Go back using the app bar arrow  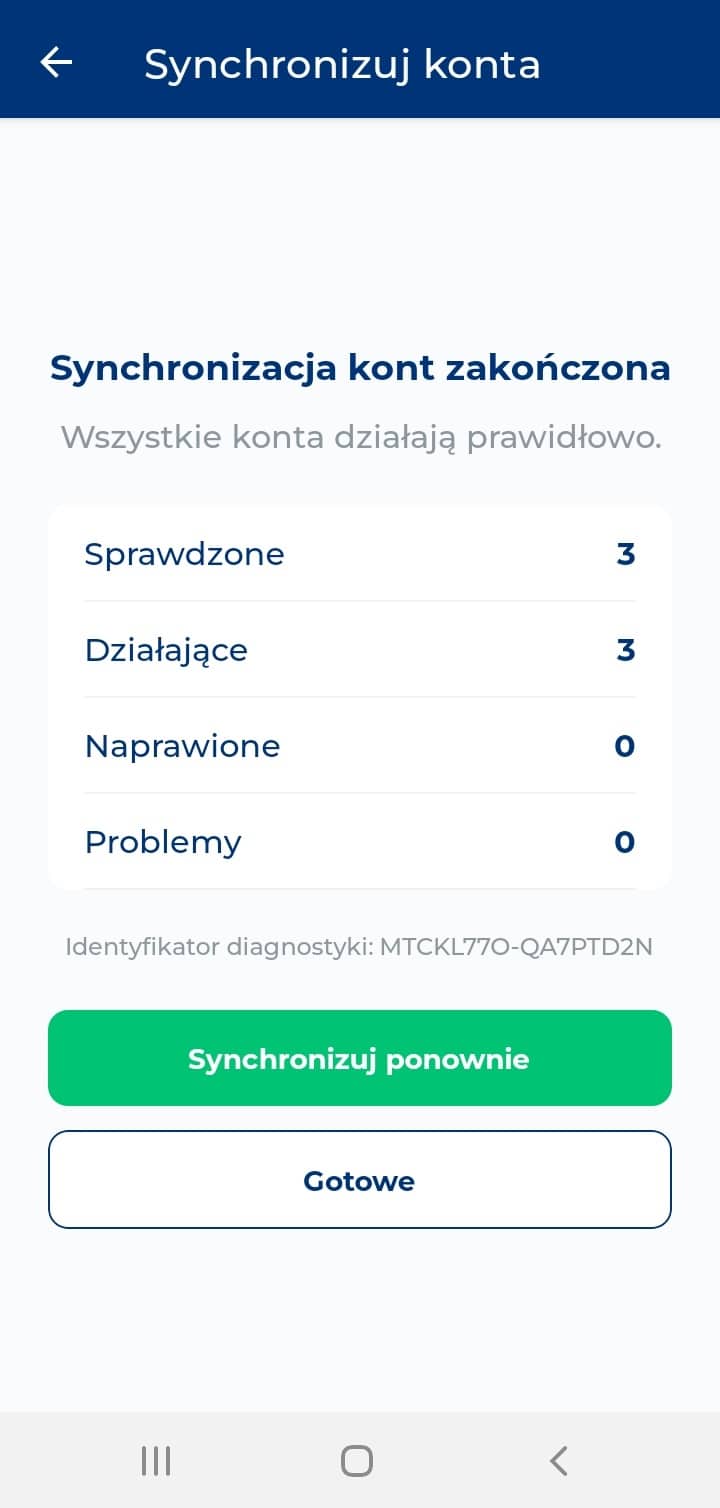point(56,63)
